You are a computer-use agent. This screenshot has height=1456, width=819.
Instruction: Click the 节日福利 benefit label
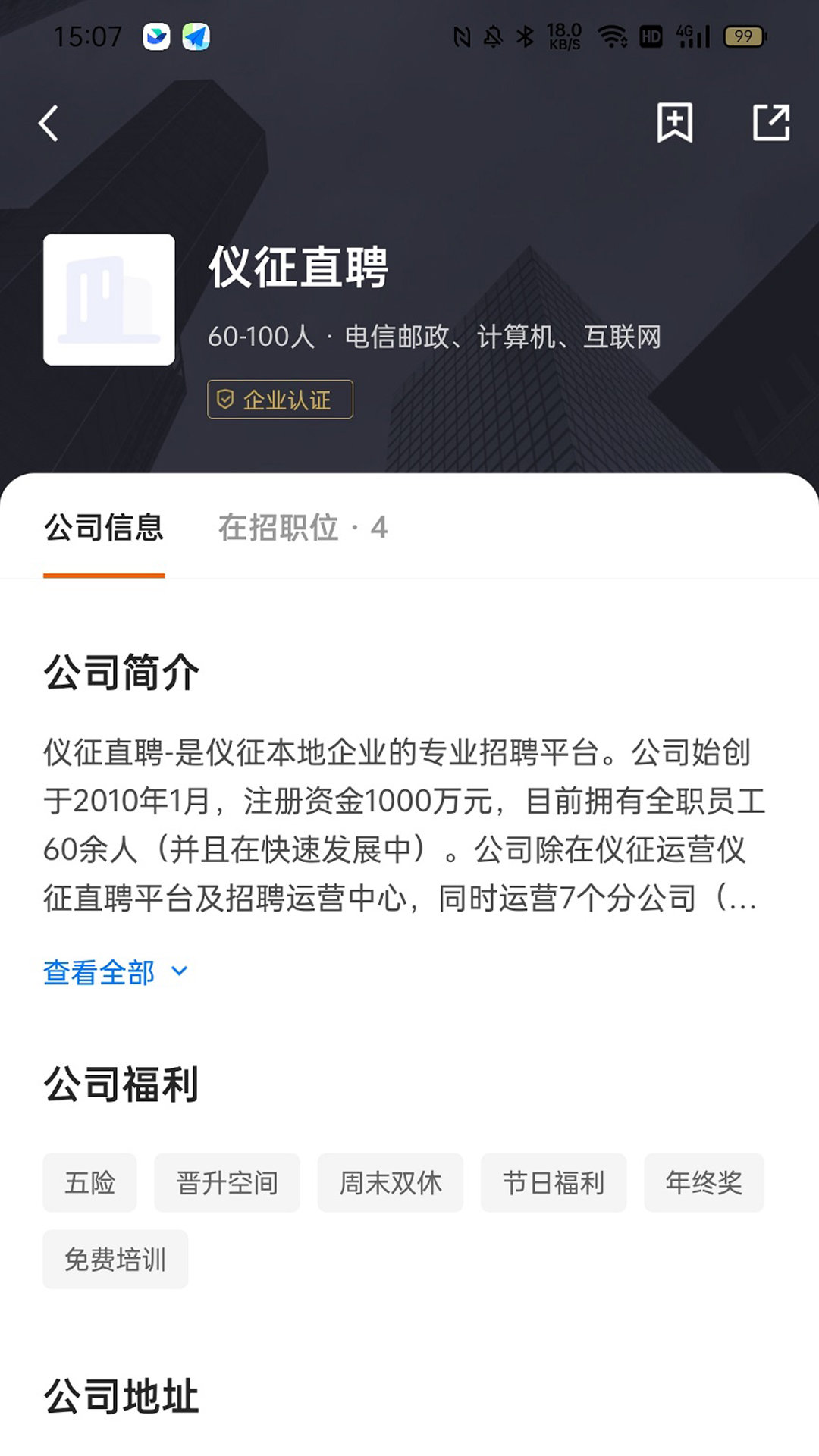point(553,1182)
